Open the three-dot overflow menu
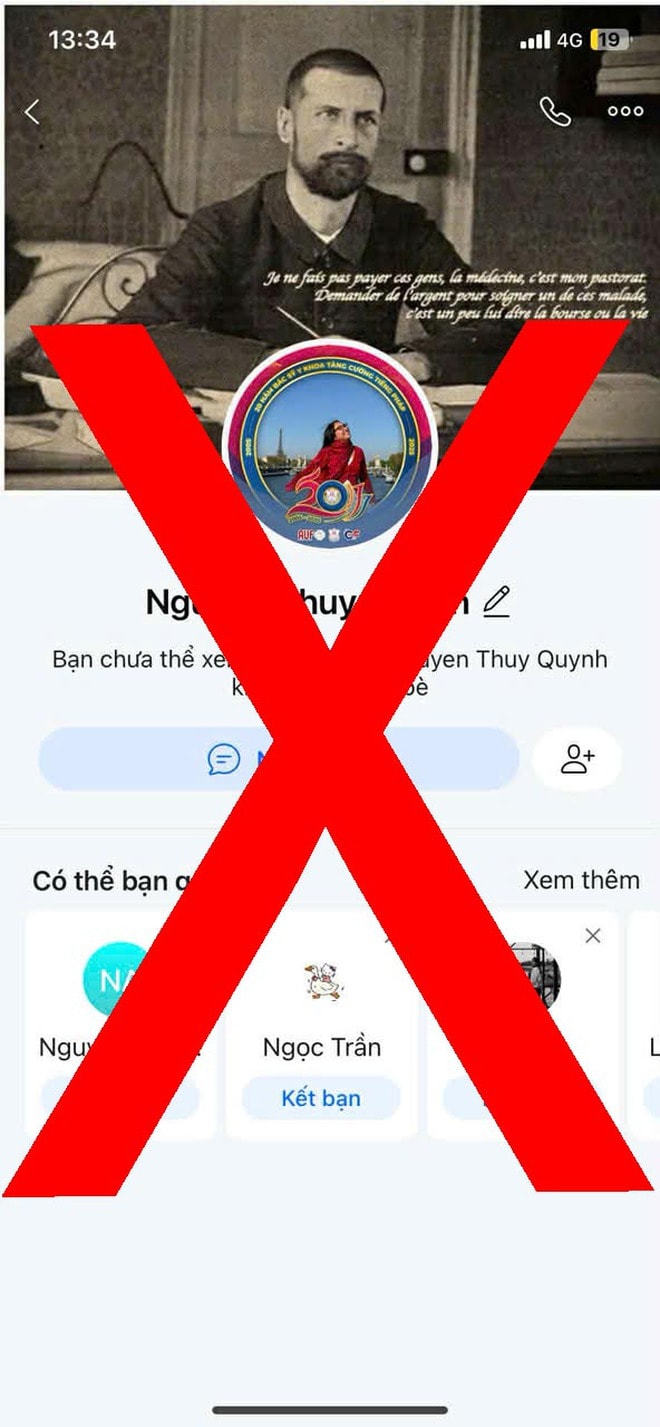The height and width of the screenshot is (1427, 660). coord(625,111)
